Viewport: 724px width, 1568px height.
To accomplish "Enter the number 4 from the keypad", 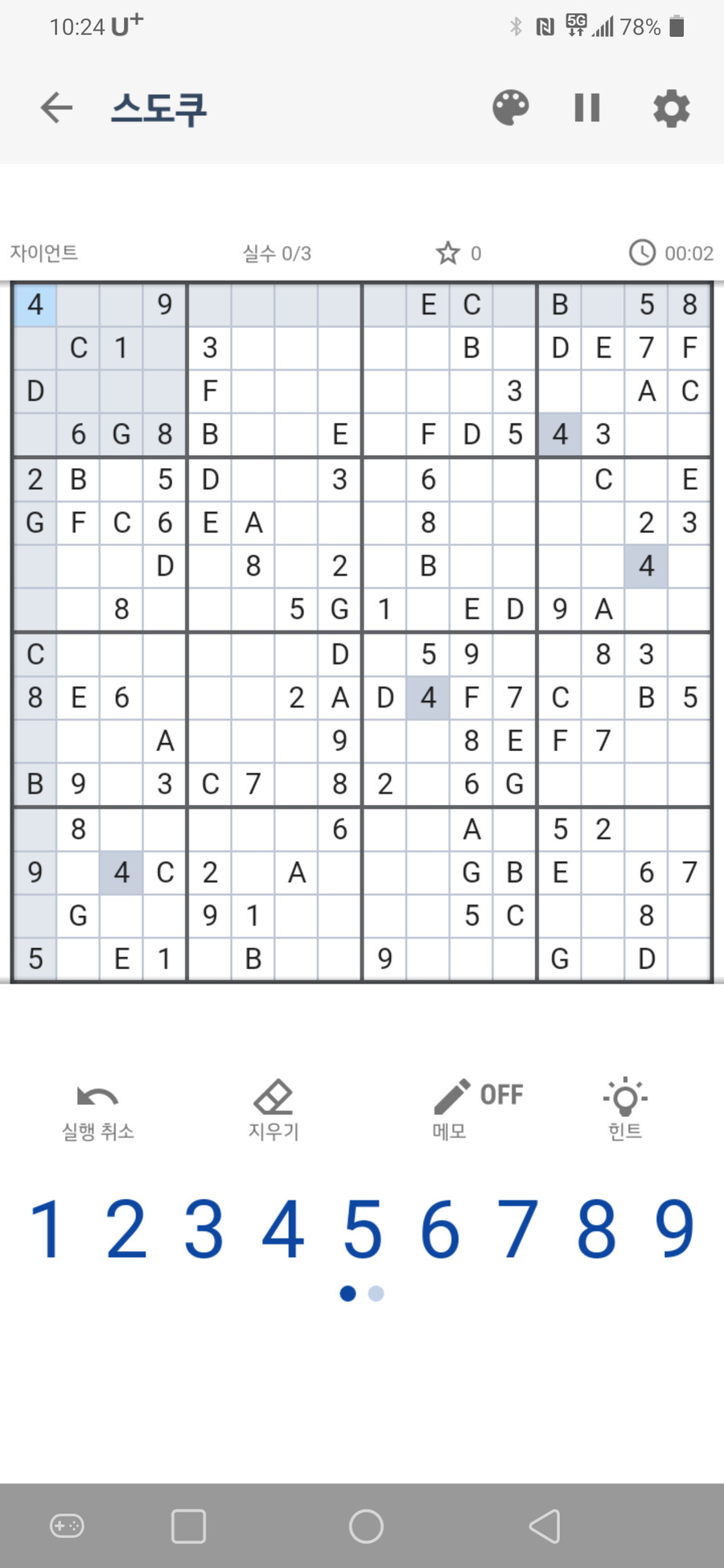I will [283, 1229].
